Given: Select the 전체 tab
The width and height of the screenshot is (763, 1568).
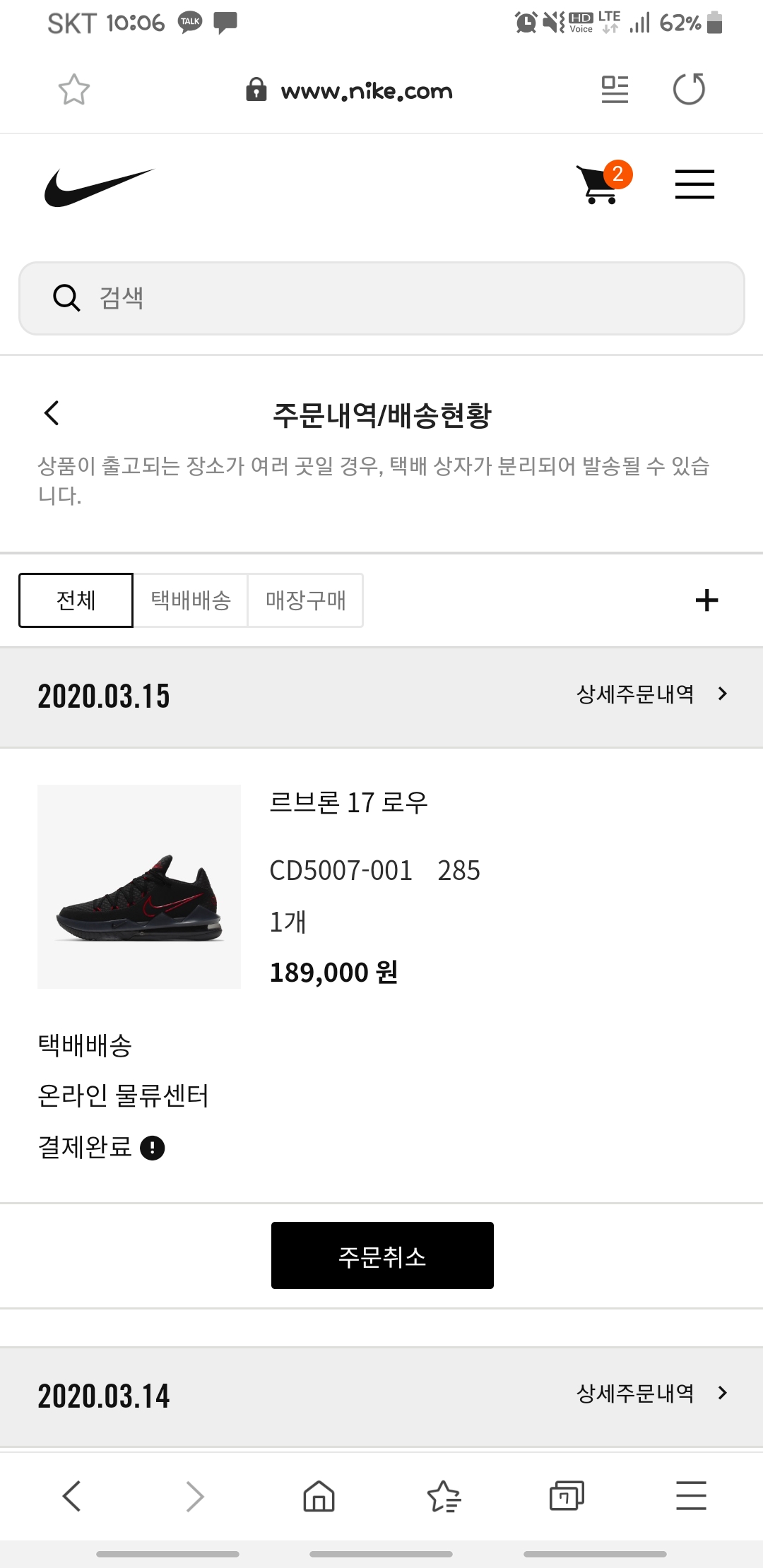Looking at the screenshot, I should pyautogui.click(x=76, y=600).
